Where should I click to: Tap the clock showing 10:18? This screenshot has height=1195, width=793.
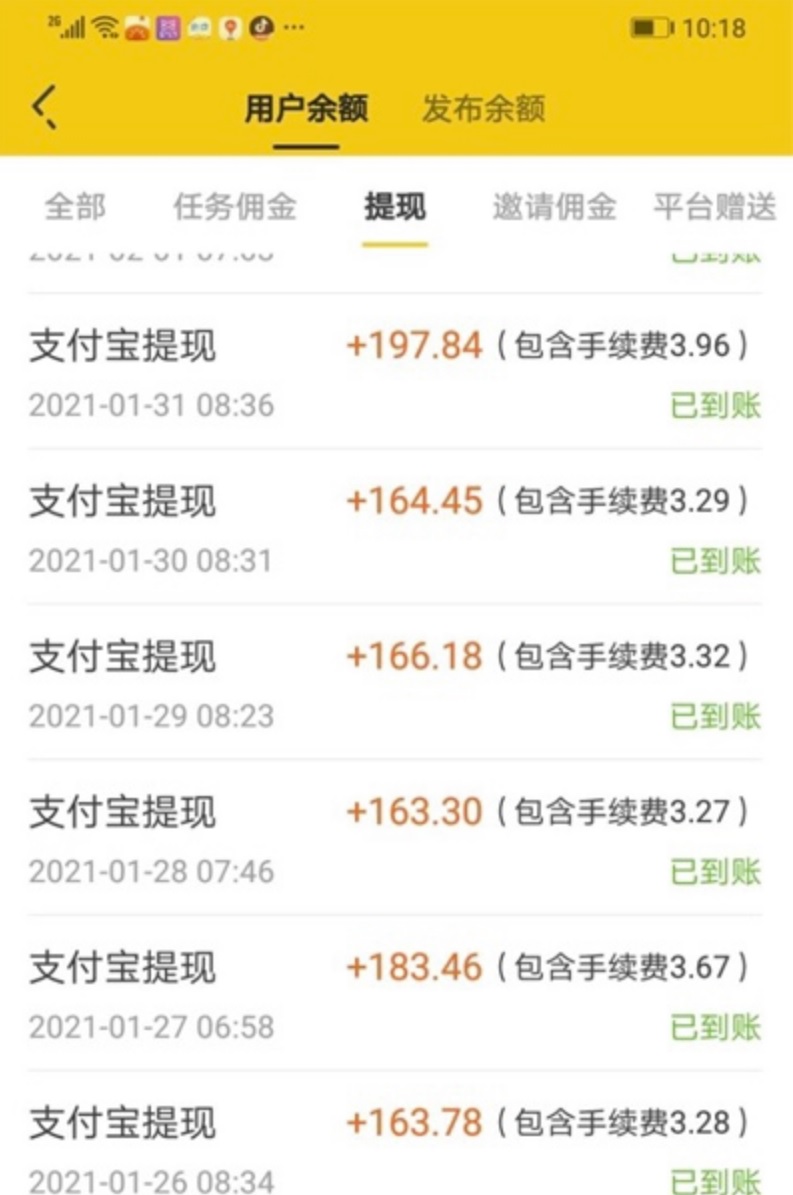pos(718,29)
